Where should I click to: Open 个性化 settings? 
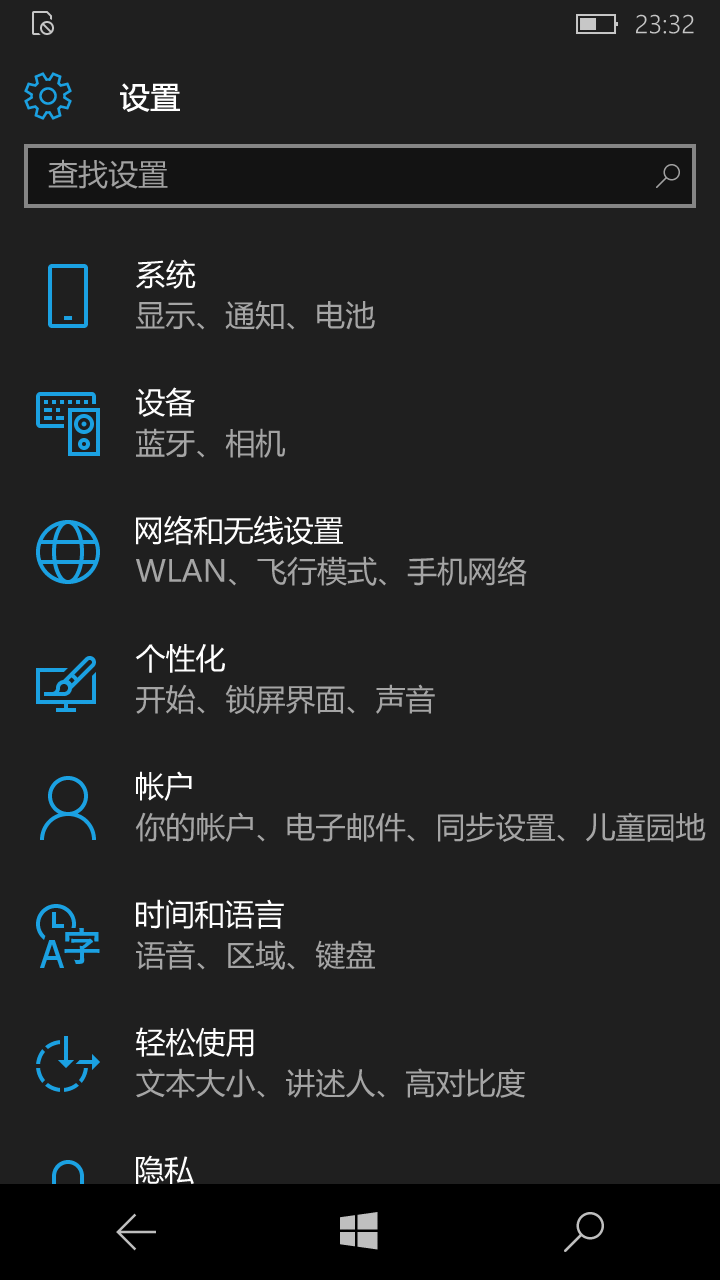360,680
